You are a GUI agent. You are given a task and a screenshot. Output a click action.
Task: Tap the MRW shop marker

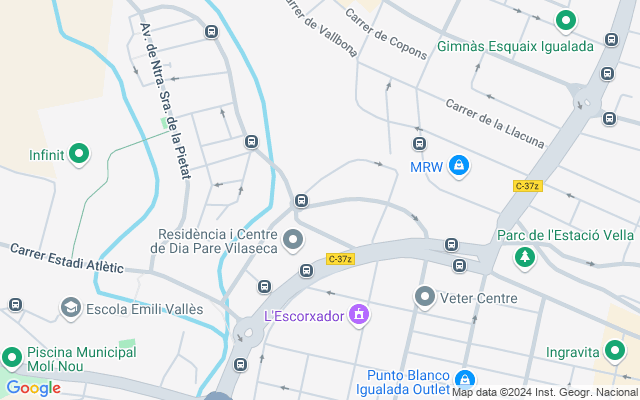click(x=458, y=165)
